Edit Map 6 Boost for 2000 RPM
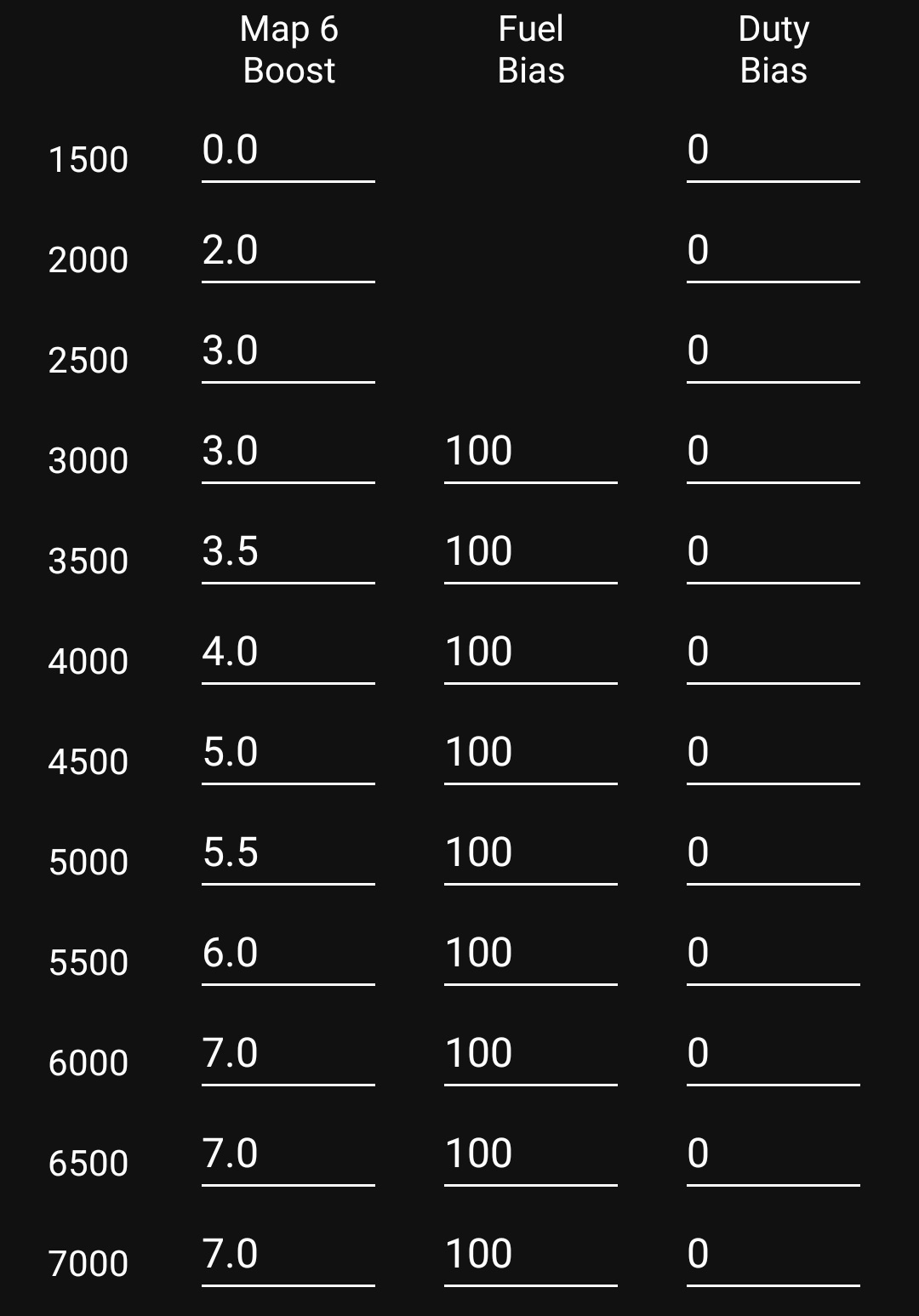Image resolution: width=919 pixels, height=1316 pixels. pos(288,252)
